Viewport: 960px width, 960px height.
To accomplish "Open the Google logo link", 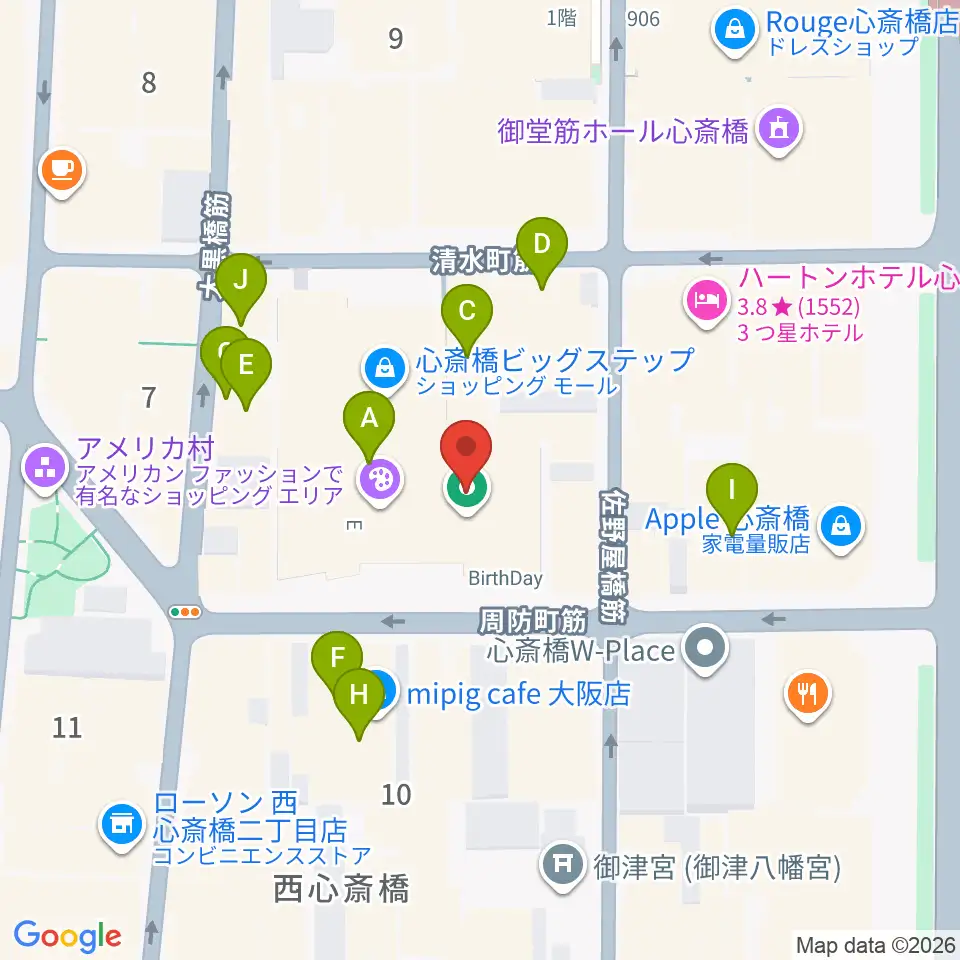I will [67, 936].
